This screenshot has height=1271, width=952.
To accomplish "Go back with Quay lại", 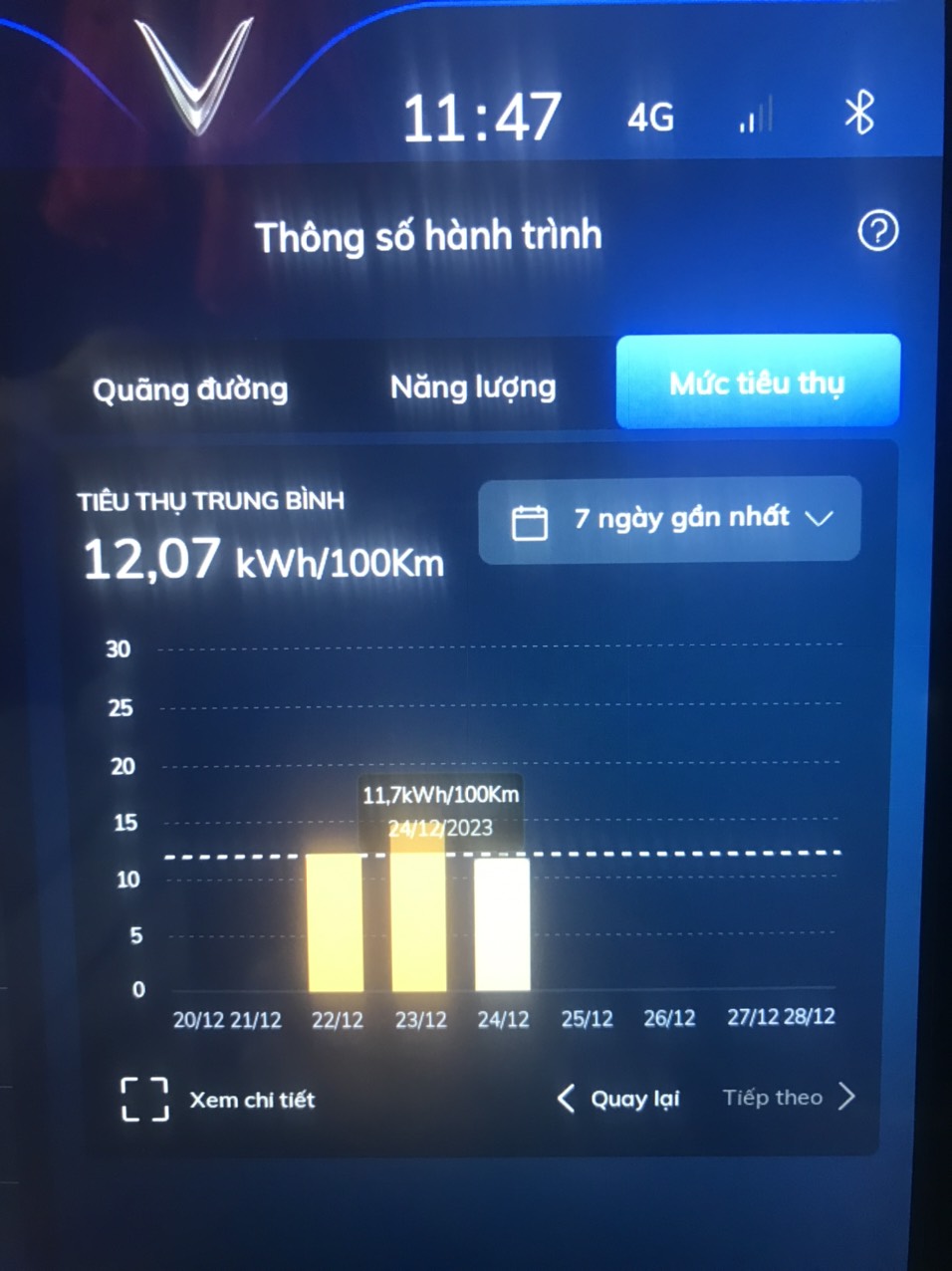I will (618, 1099).
